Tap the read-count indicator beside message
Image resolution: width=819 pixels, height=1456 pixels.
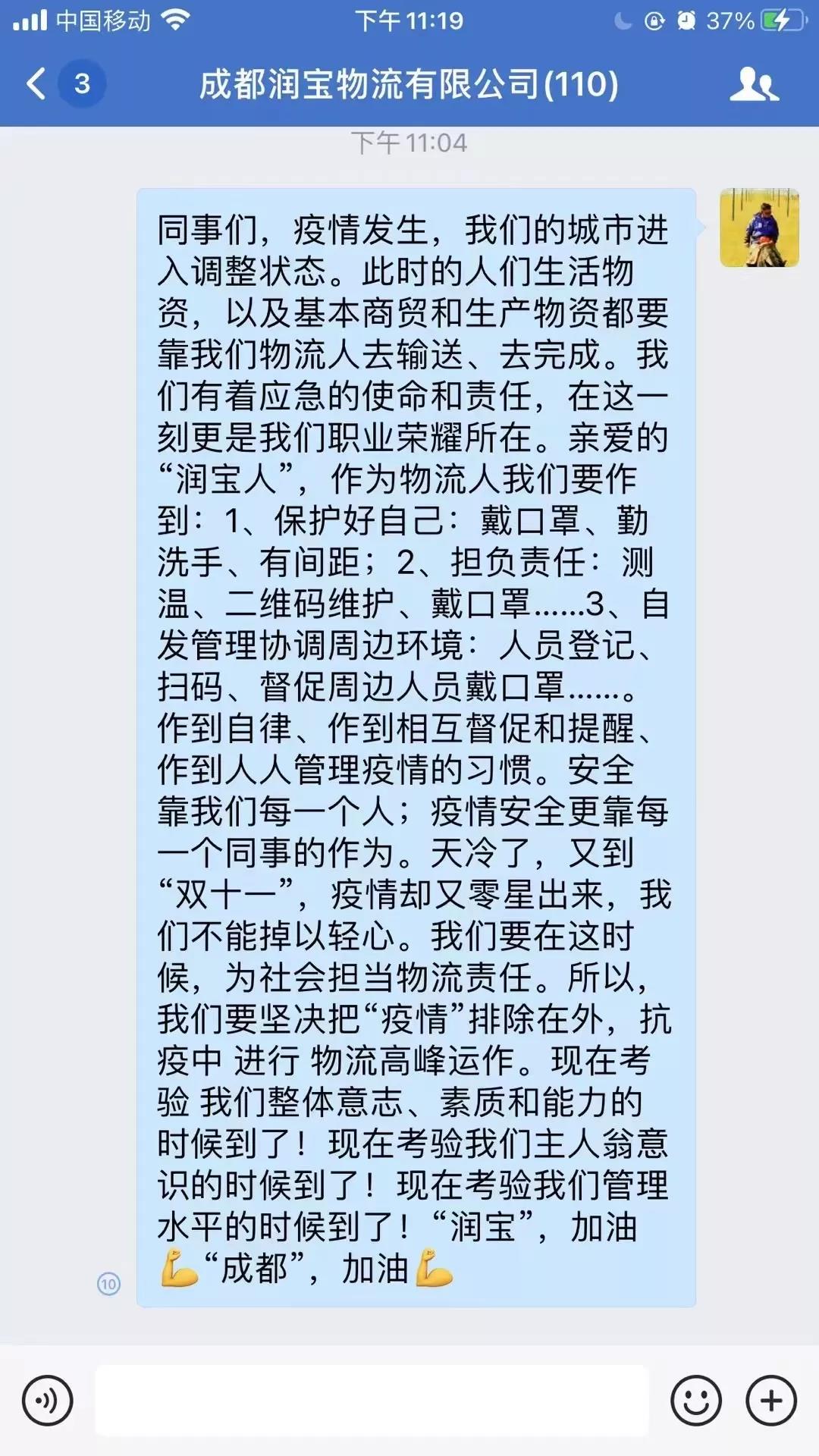108,1284
